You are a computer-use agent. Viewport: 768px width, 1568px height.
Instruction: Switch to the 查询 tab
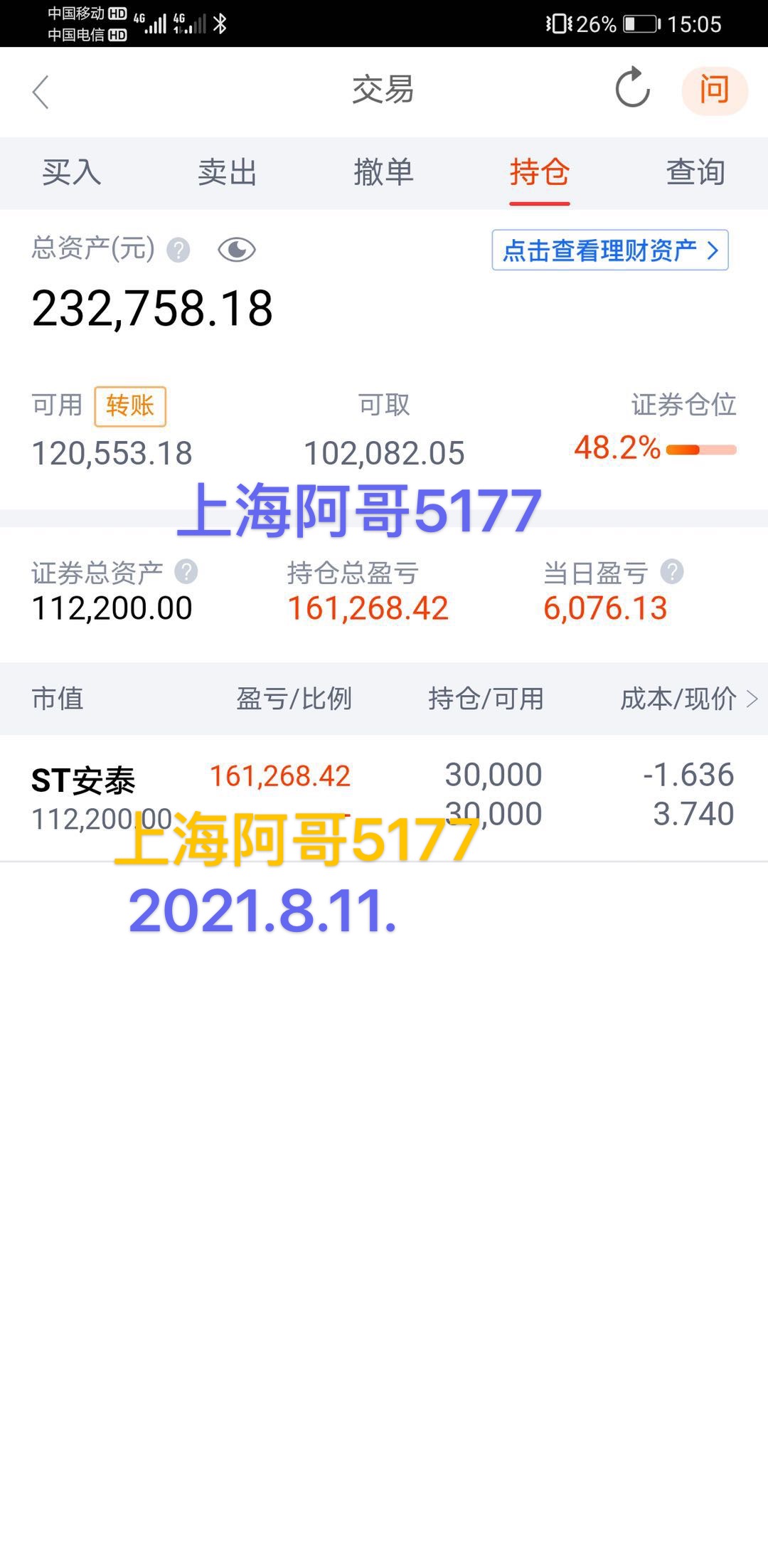695,172
